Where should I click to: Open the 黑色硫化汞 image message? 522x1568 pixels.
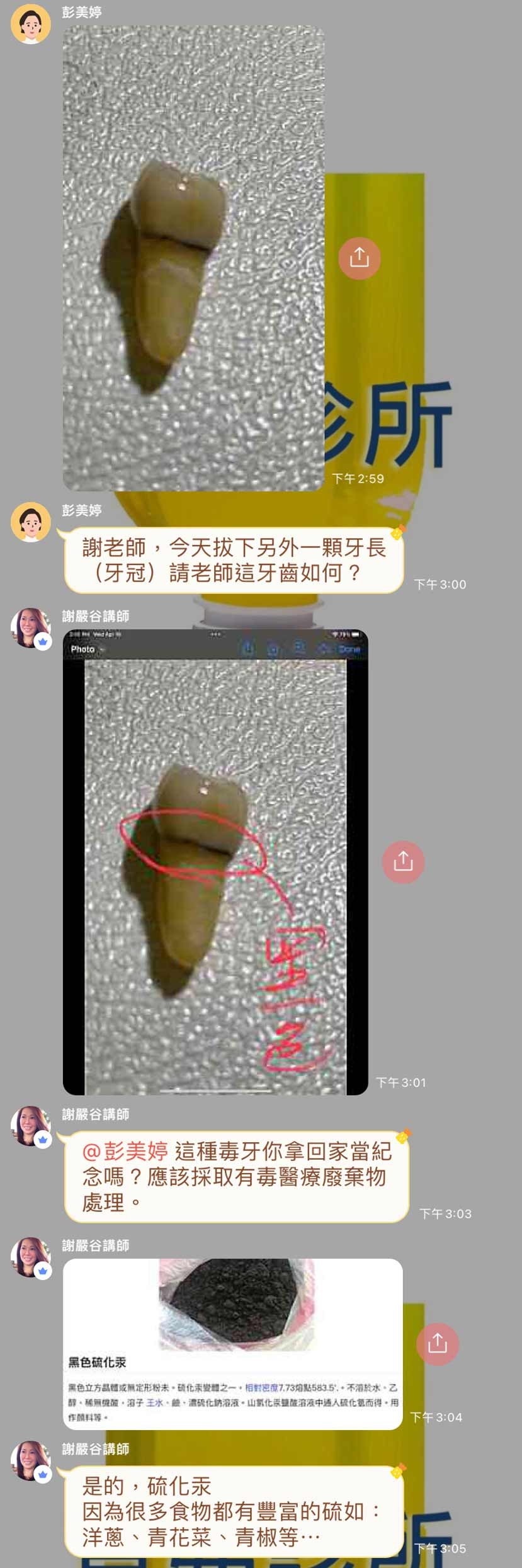(232, 1343)
